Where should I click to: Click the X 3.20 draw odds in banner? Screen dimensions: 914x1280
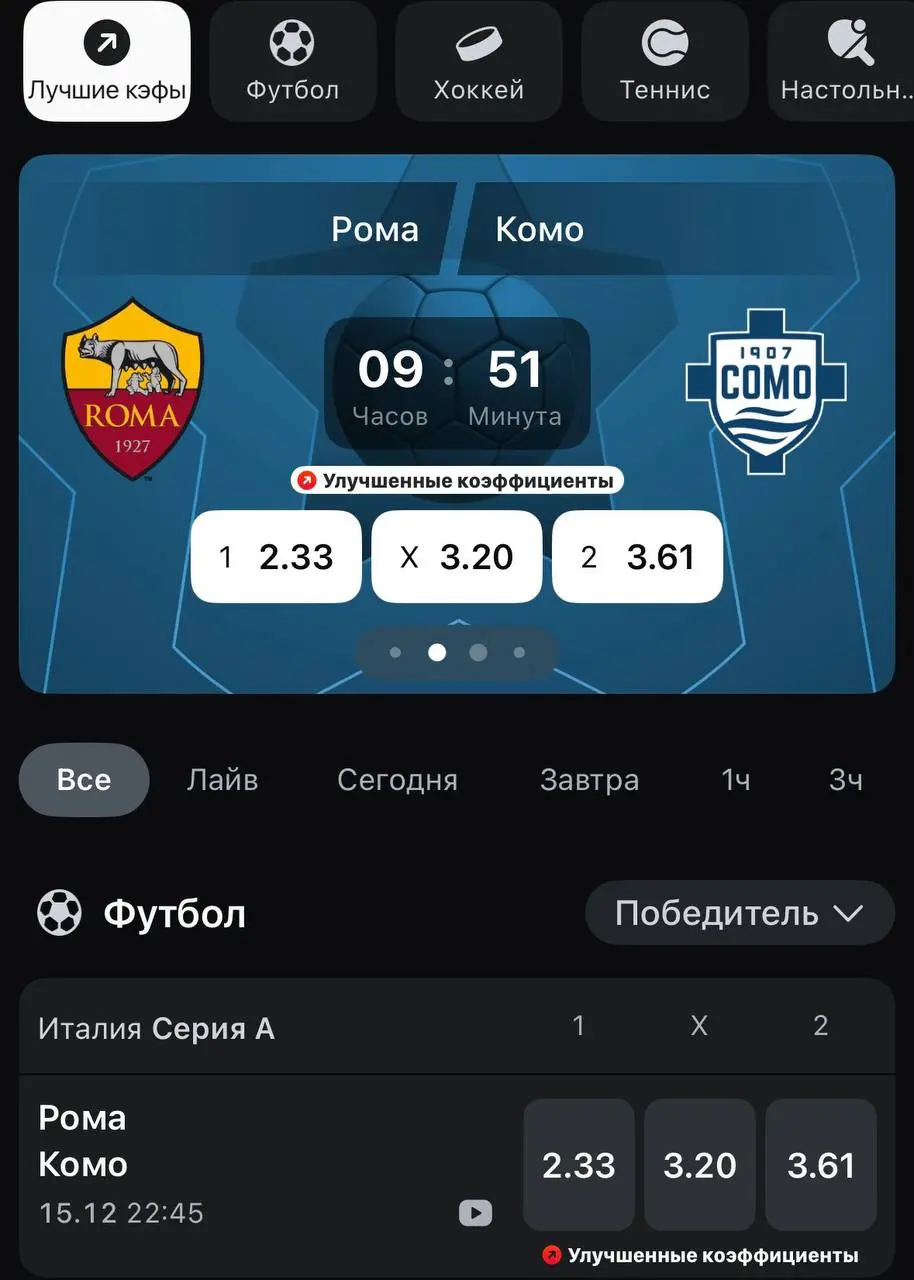[456, 556]
